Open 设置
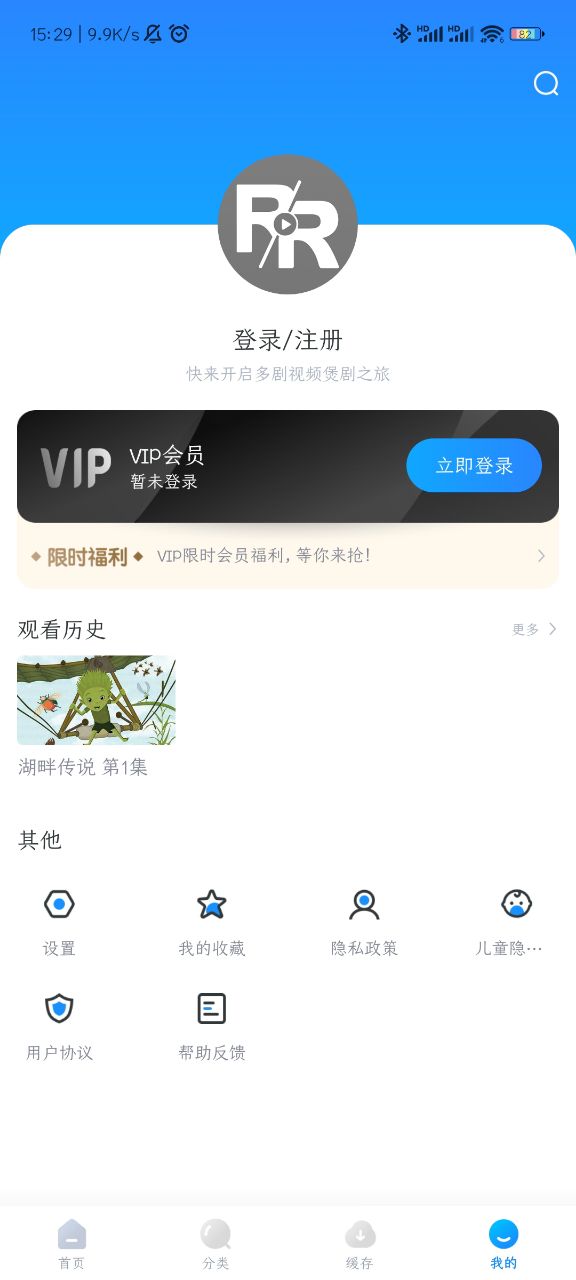This screenshot has height=1280, width=576. [59, 922]
